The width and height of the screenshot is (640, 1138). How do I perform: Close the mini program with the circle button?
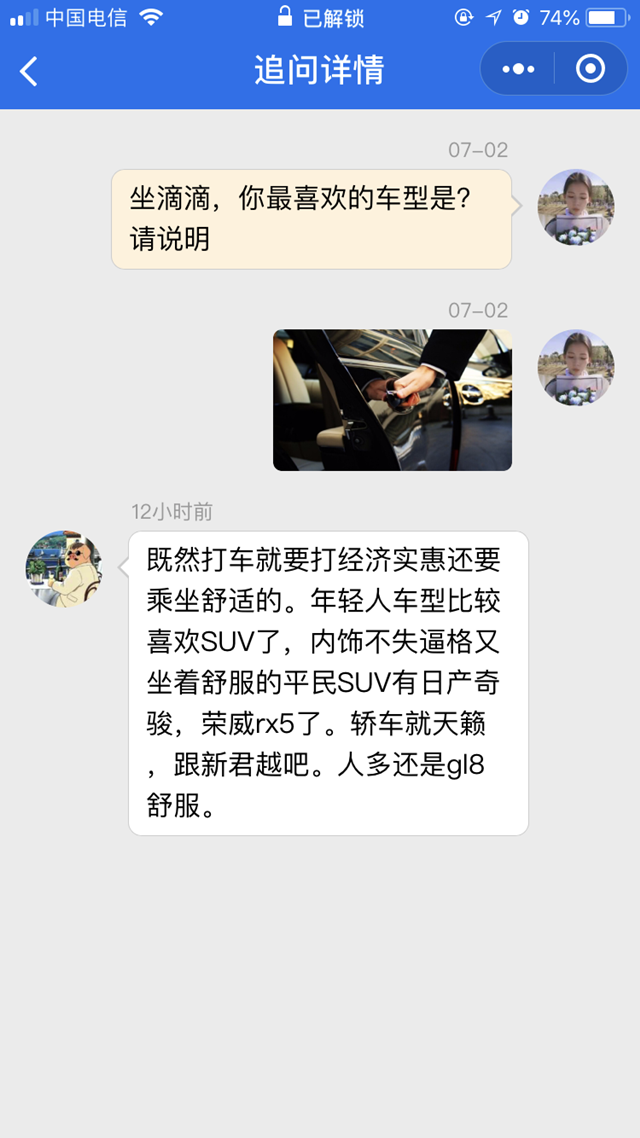tap(590, 69)
